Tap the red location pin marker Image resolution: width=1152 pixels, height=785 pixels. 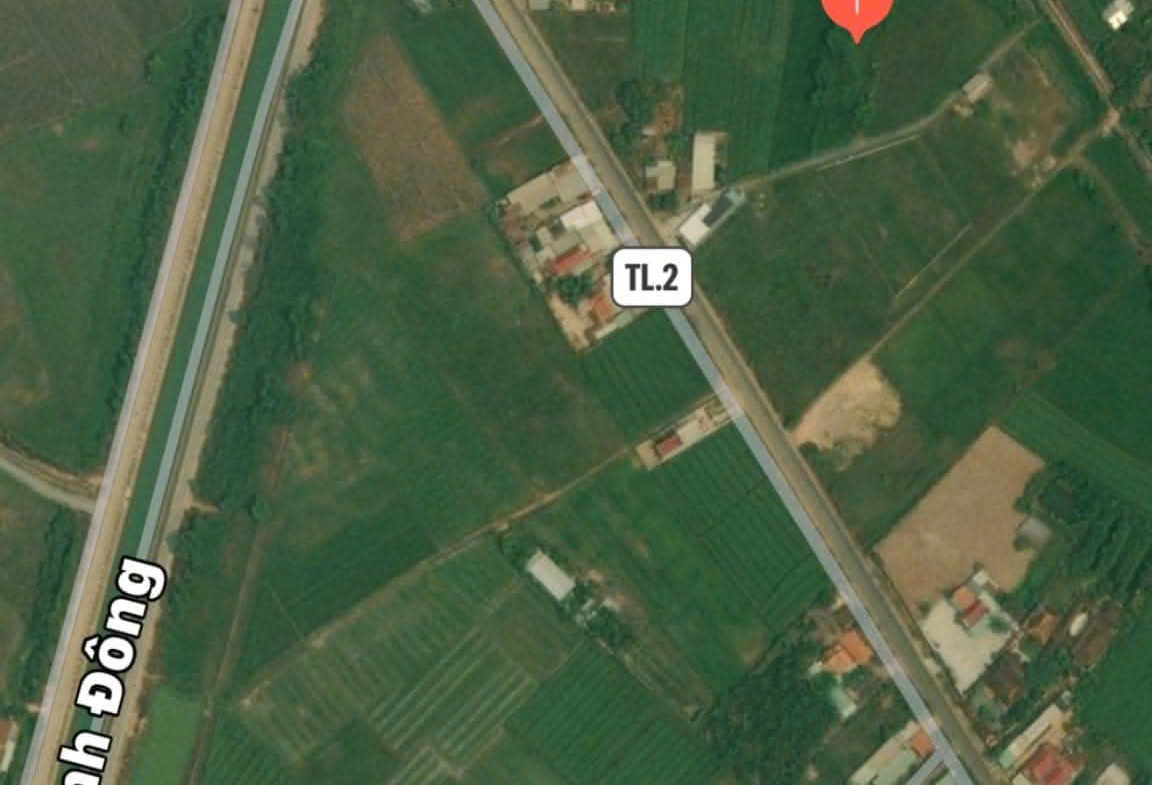pyautogui.click(x=856, y=14)
